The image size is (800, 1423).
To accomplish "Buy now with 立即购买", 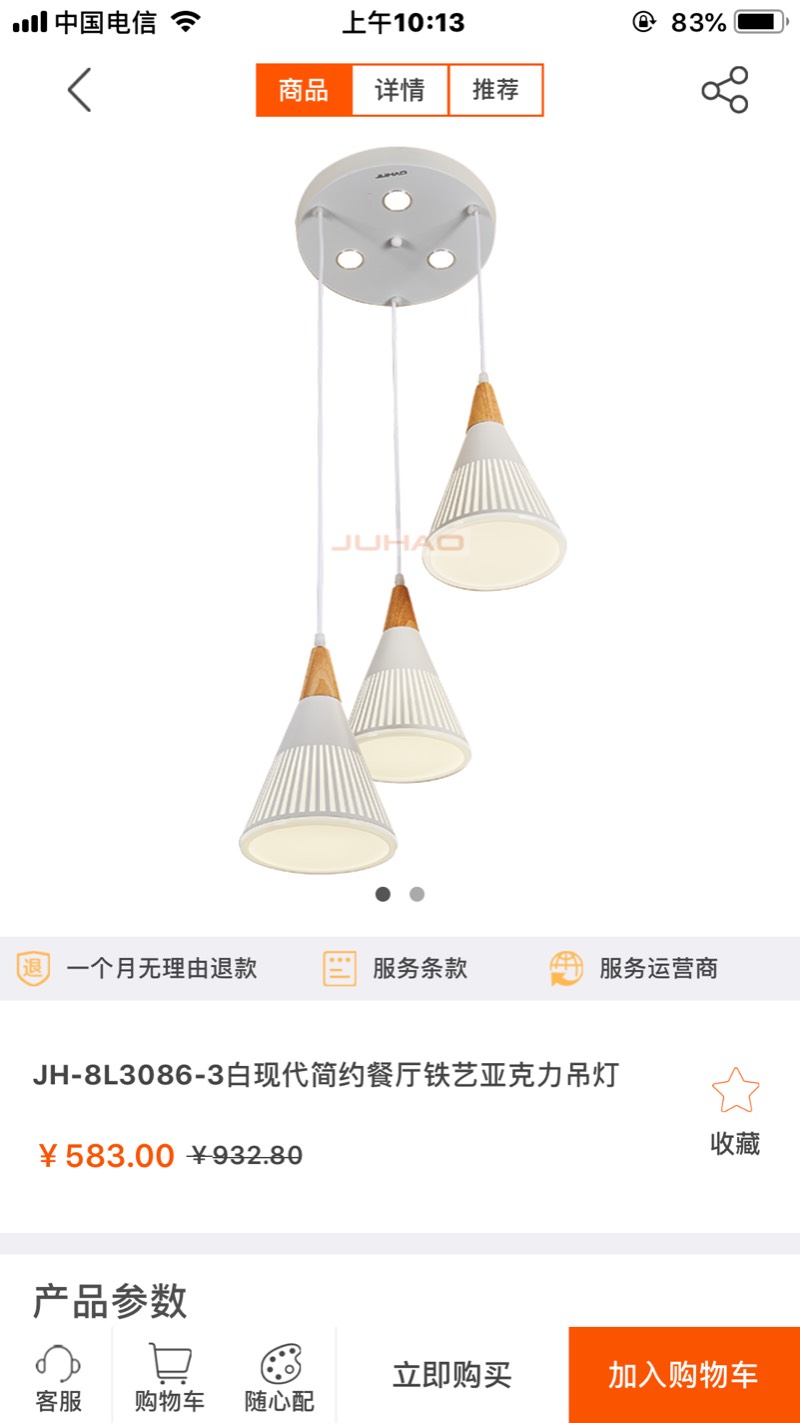I will (x=452, y=1375).
